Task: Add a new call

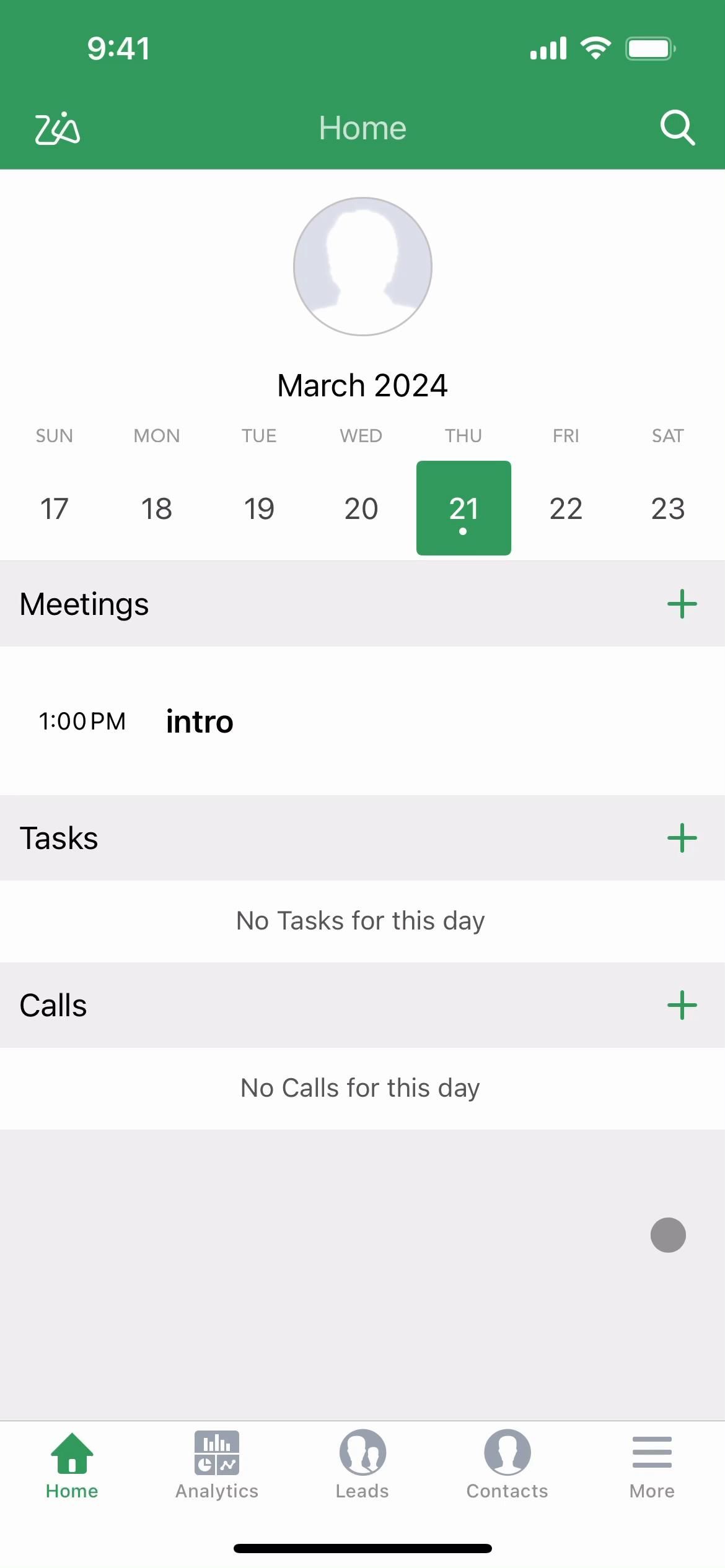Action: 682,1005
